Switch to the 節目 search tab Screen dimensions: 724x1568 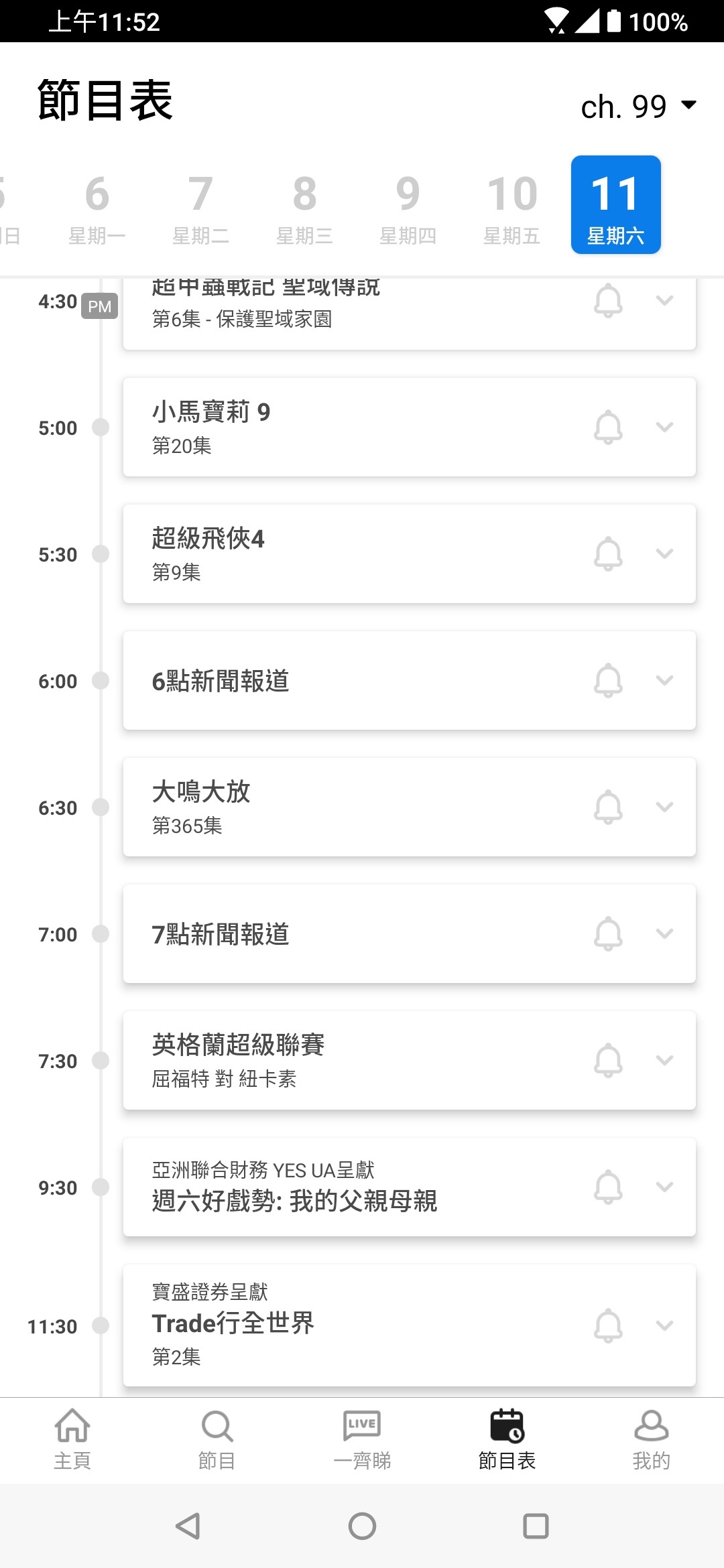(x=217, y=1439)
